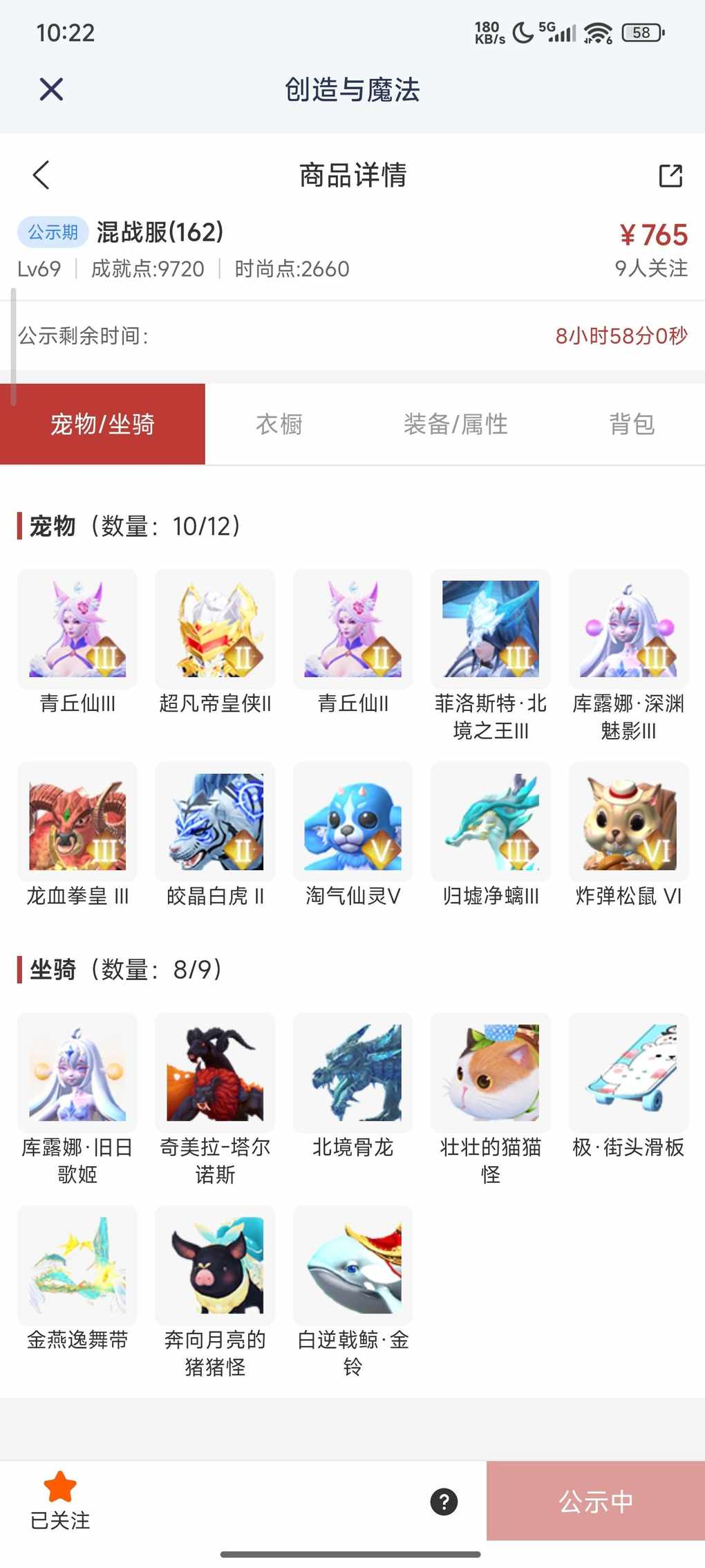View the 超凡帝皇侠II pet
The height and width of the screenshot is (1568, 705).
[215, 629]
